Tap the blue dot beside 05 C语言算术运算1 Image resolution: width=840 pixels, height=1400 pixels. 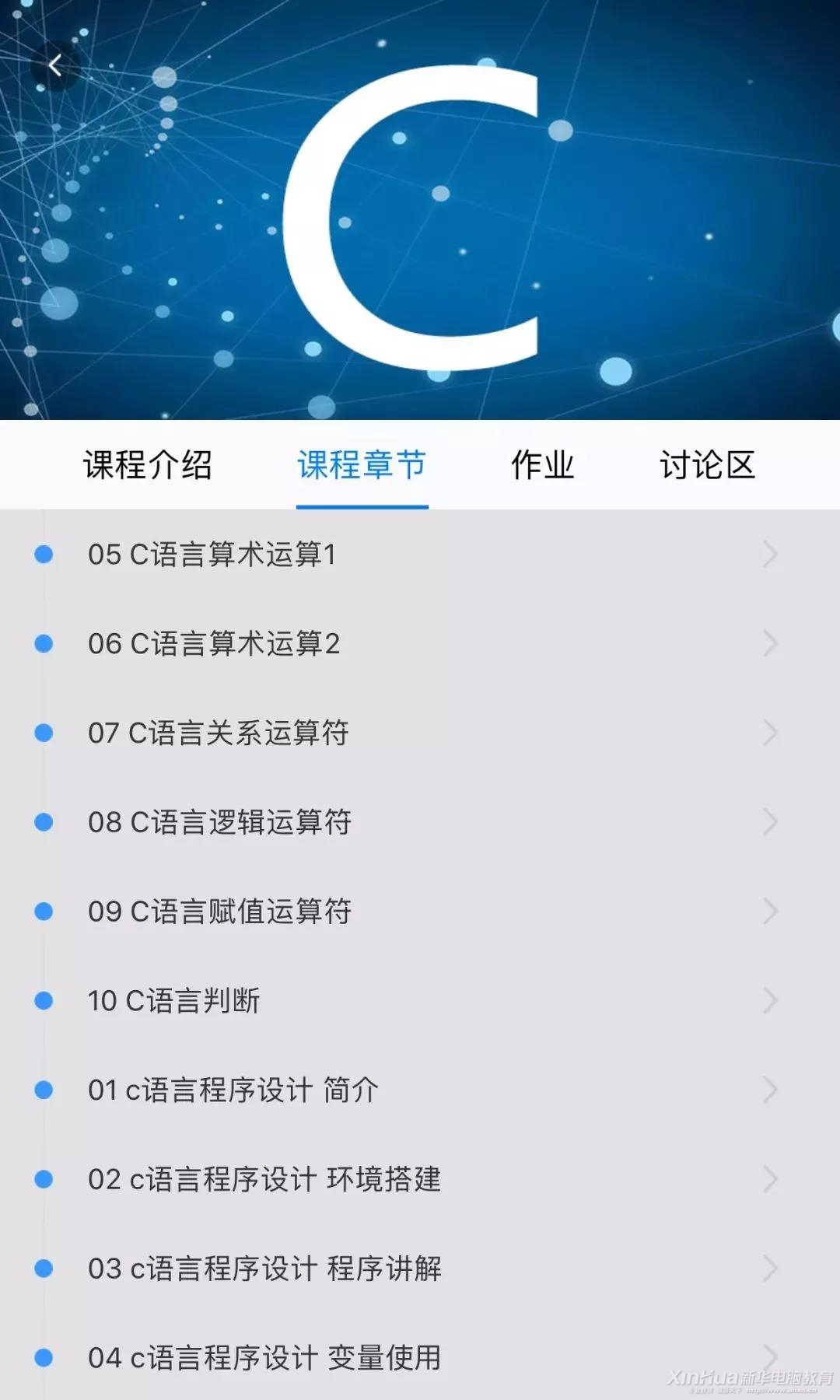click(43, 554)
